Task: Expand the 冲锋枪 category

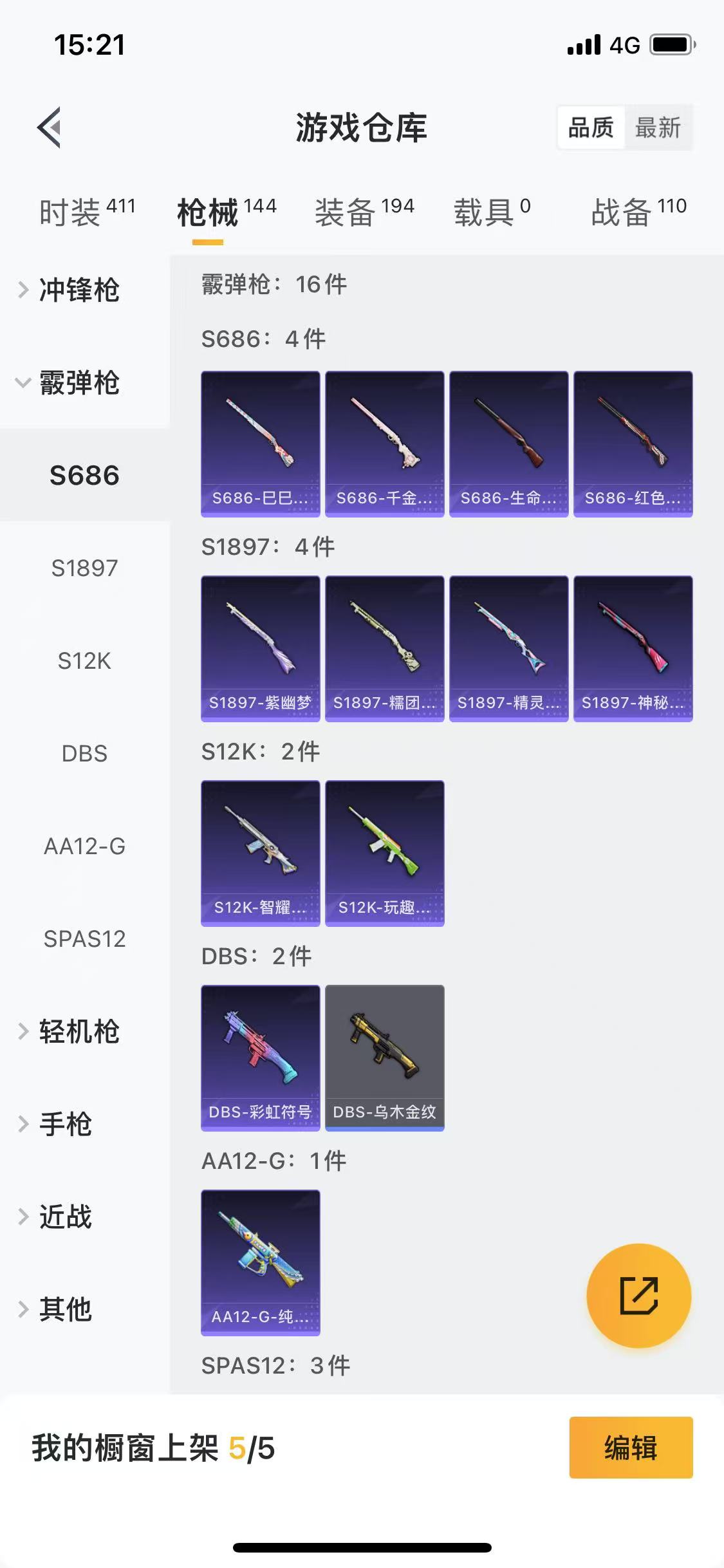Action: point(79,290)
